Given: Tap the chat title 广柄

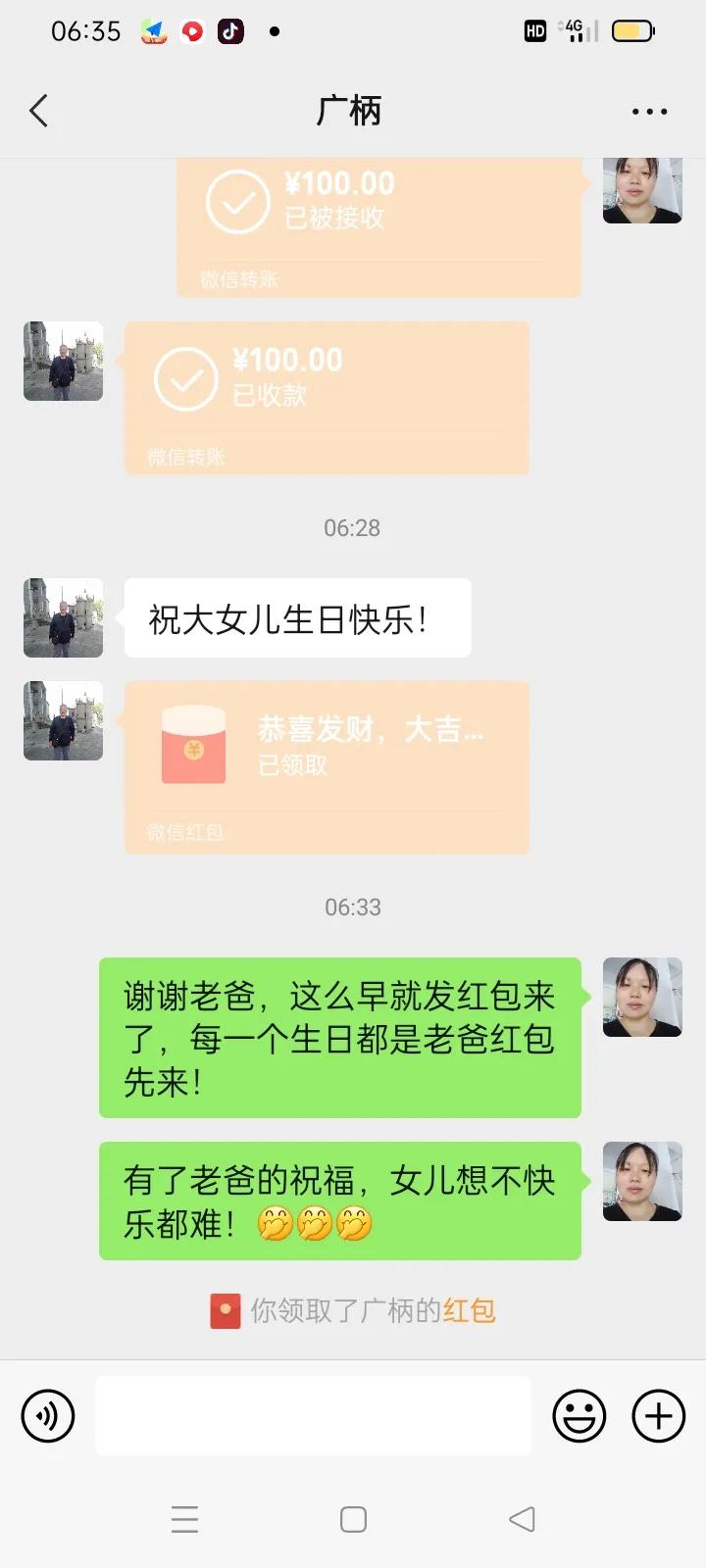Looking at the screenshot, I should pos(350,110).
